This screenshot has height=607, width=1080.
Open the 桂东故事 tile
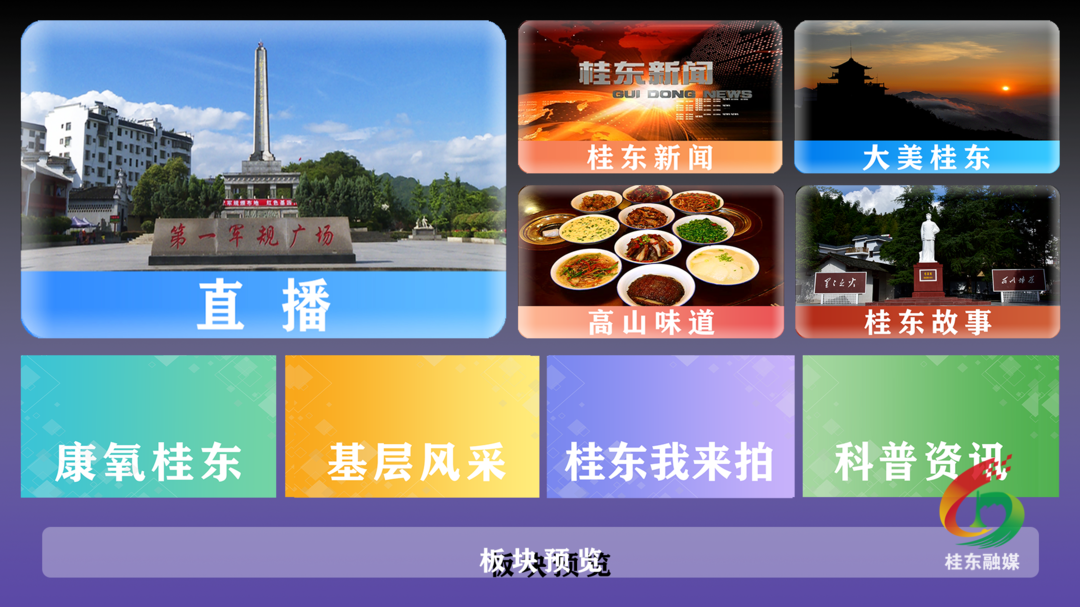click(926, 262)
